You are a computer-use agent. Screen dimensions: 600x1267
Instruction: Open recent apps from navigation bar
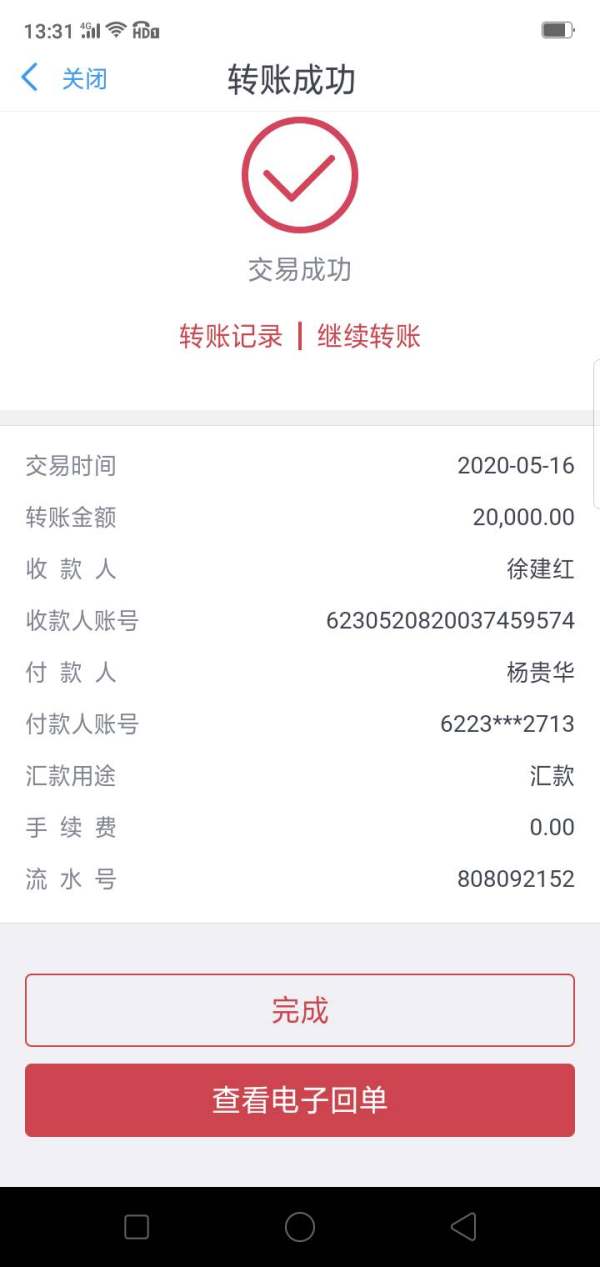[137, 1227]
